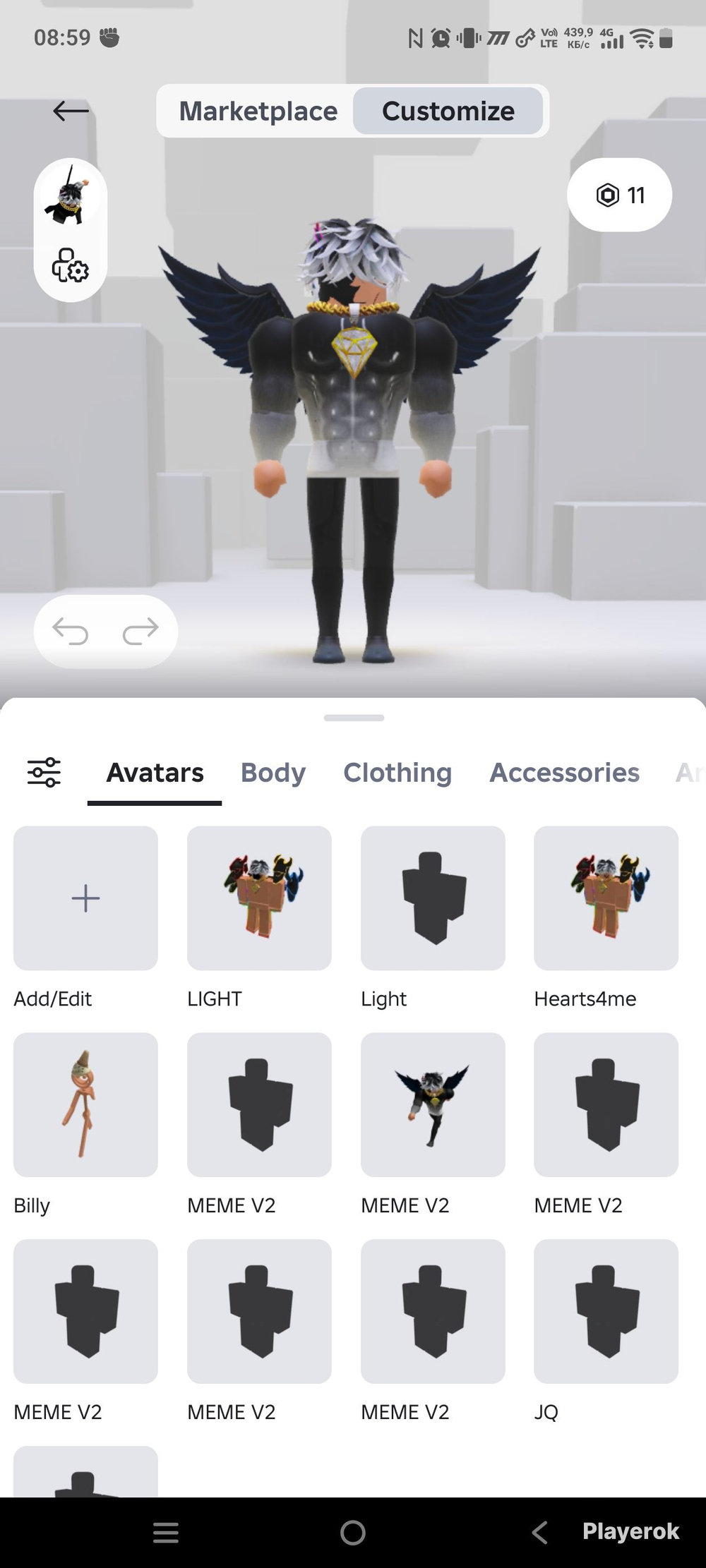The width and height of the screenshot is (706, 1568).
Task: Select the Customize tab
Action: pyautogui.click(x=448, y=111)
